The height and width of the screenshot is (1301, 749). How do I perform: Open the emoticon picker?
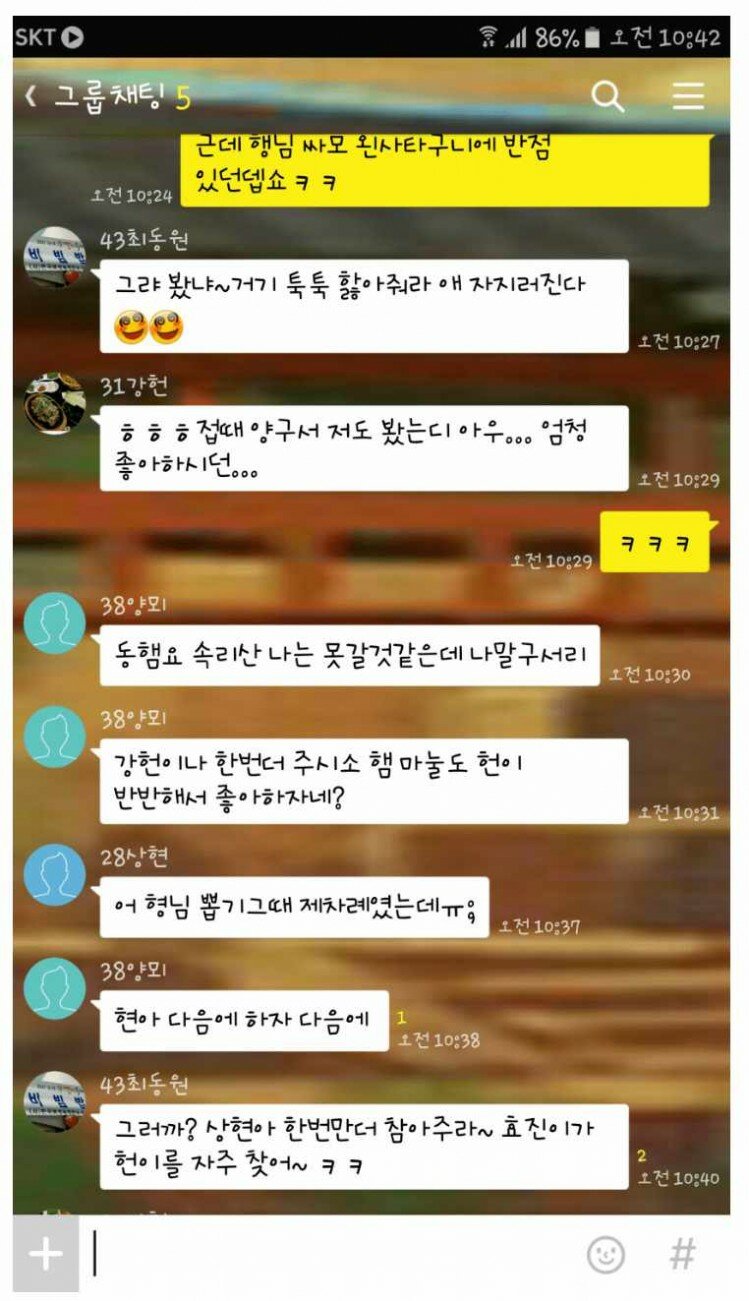pyautogui.click(x=606, y=1254)
